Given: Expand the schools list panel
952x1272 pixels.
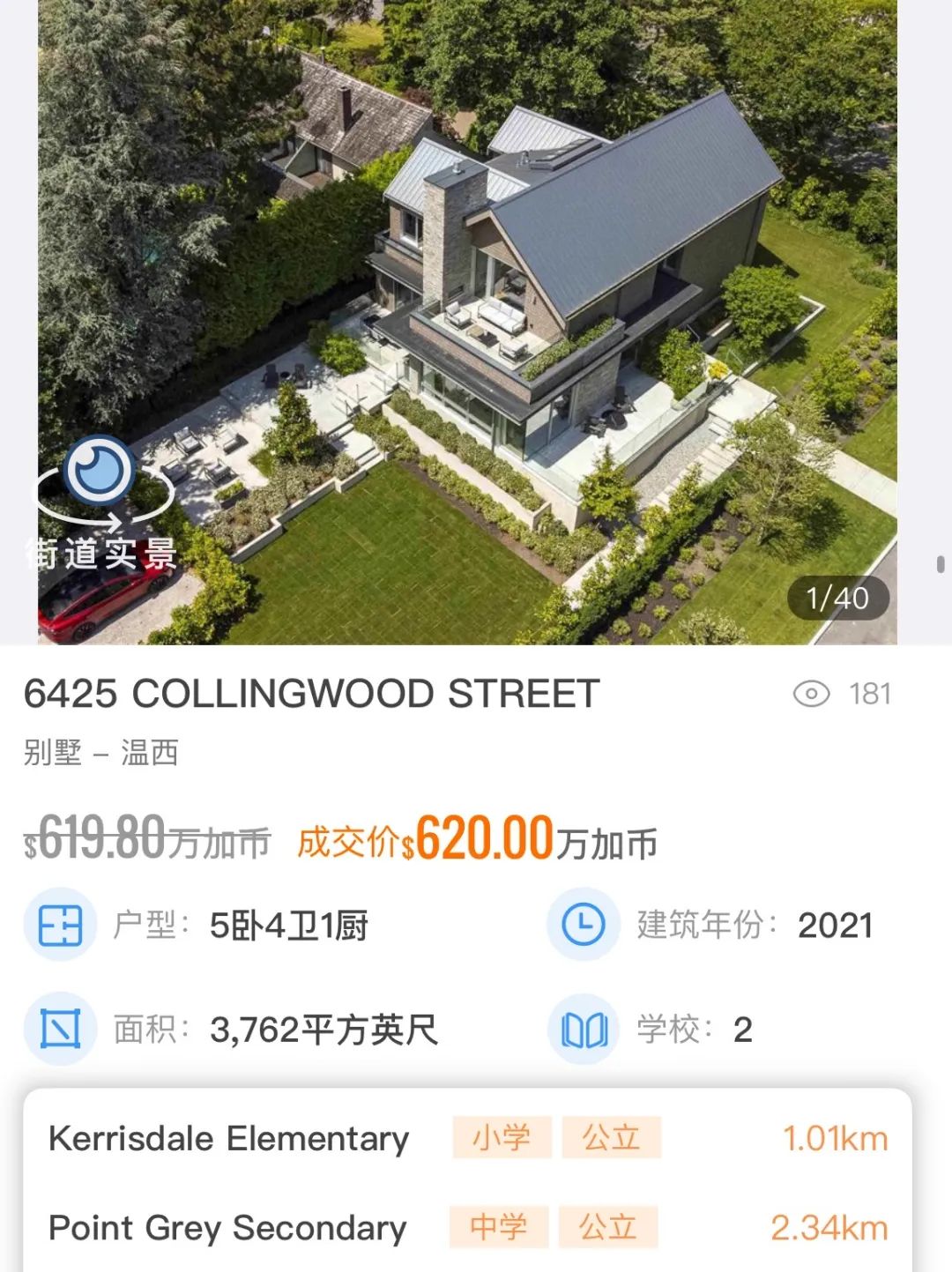Looking at the screenshot, I should point(476,1181).
